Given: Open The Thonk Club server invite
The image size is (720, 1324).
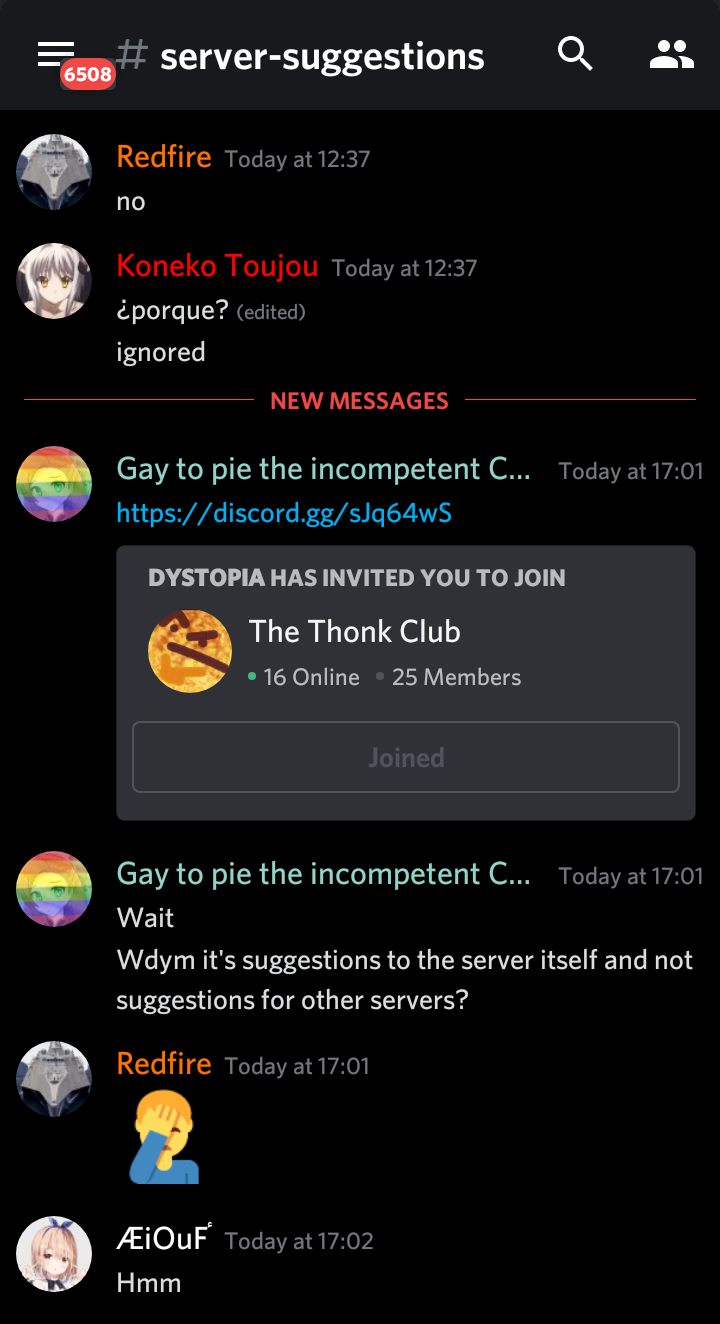Looking at the screenshot, I should [x=354, y=631].
